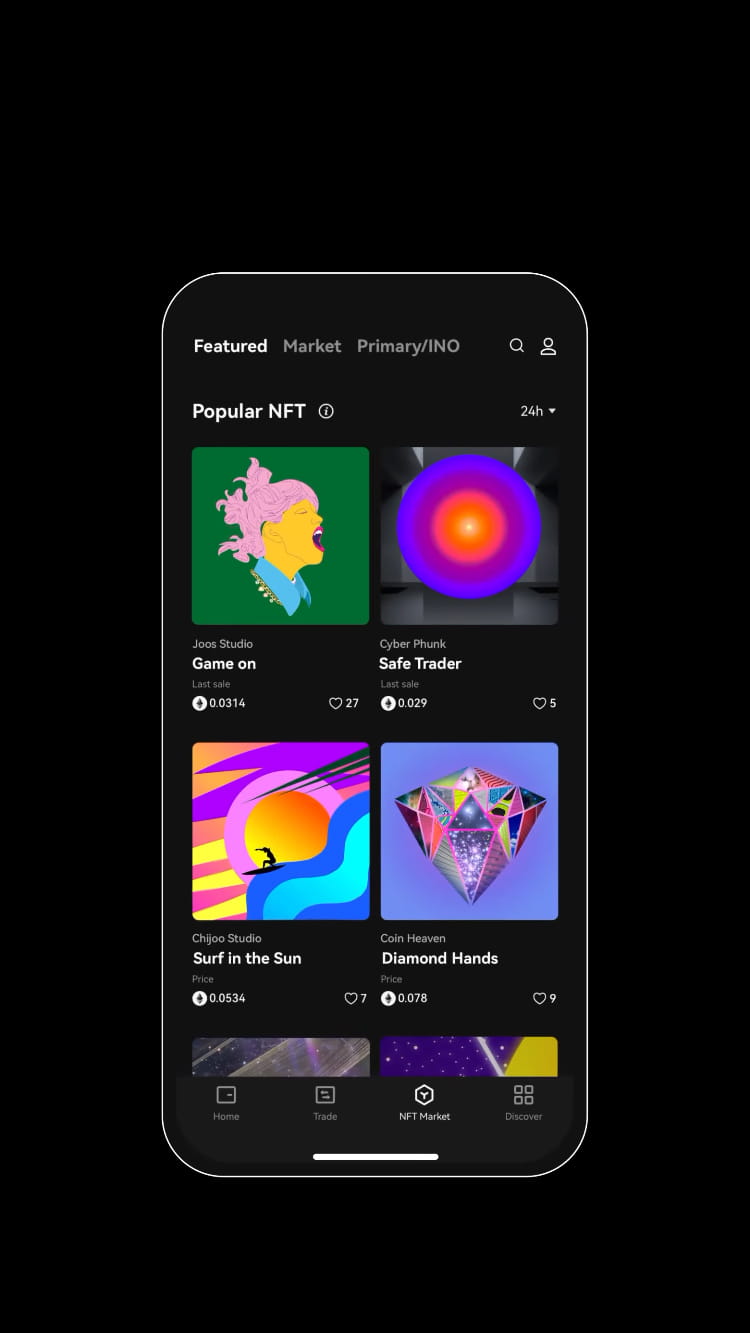The width and height of the screenshot is (750, 1333).
Task: Like the Surf in the Sun NFT
Action: click(350, 998)
